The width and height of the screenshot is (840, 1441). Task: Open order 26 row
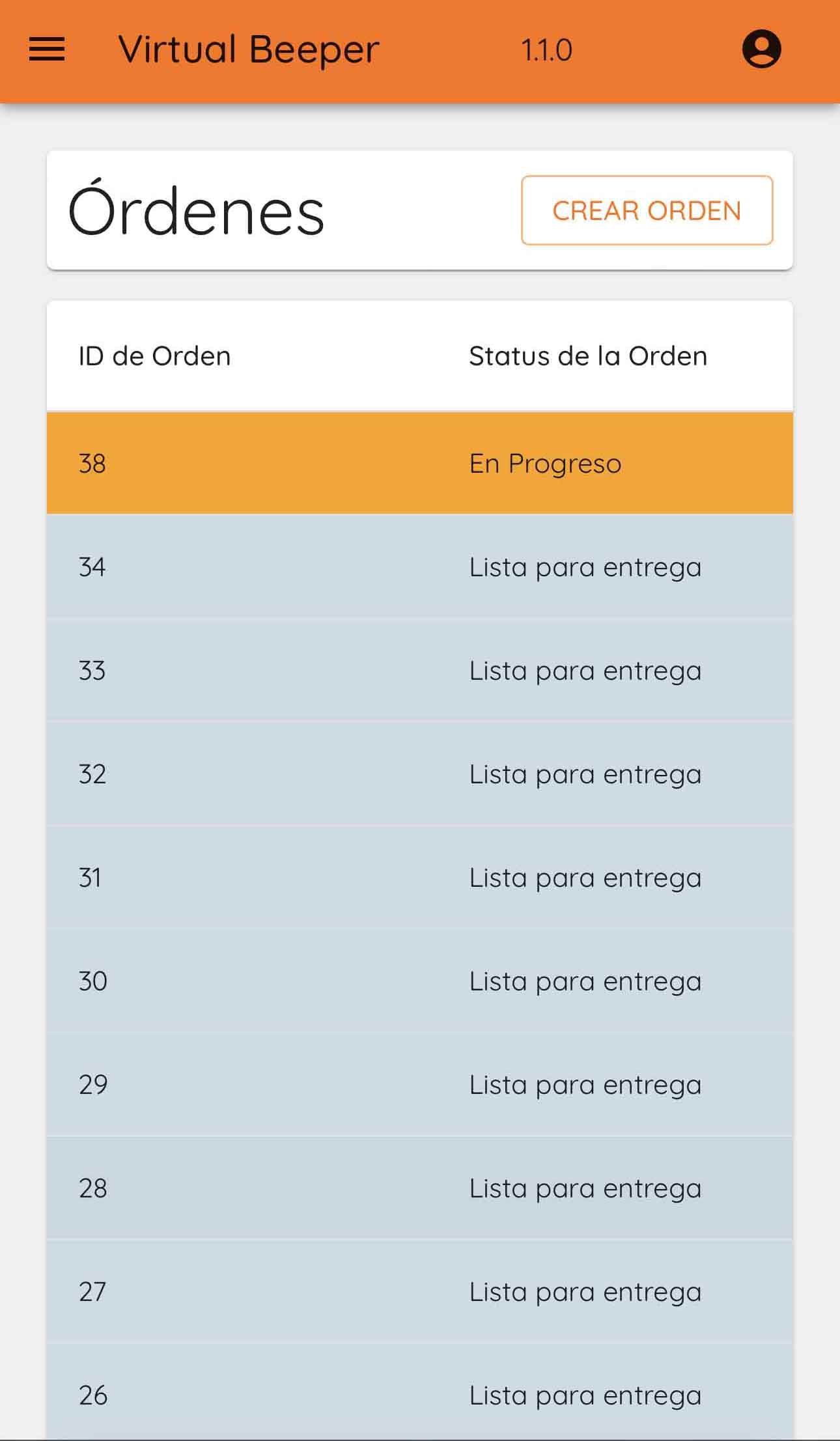click(x=420, y=1392)
